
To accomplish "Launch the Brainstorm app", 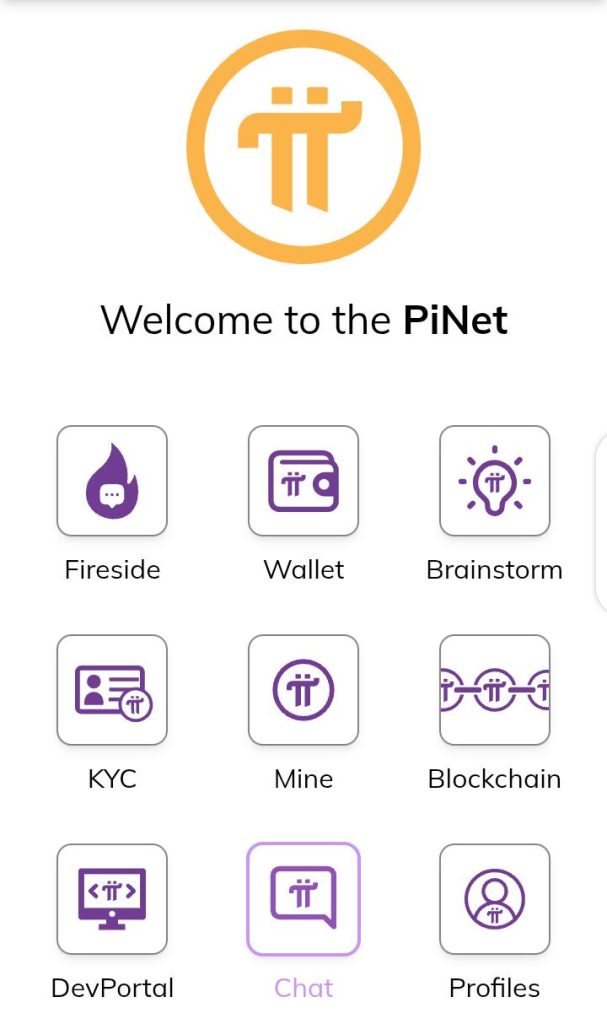I will point(494,481).
